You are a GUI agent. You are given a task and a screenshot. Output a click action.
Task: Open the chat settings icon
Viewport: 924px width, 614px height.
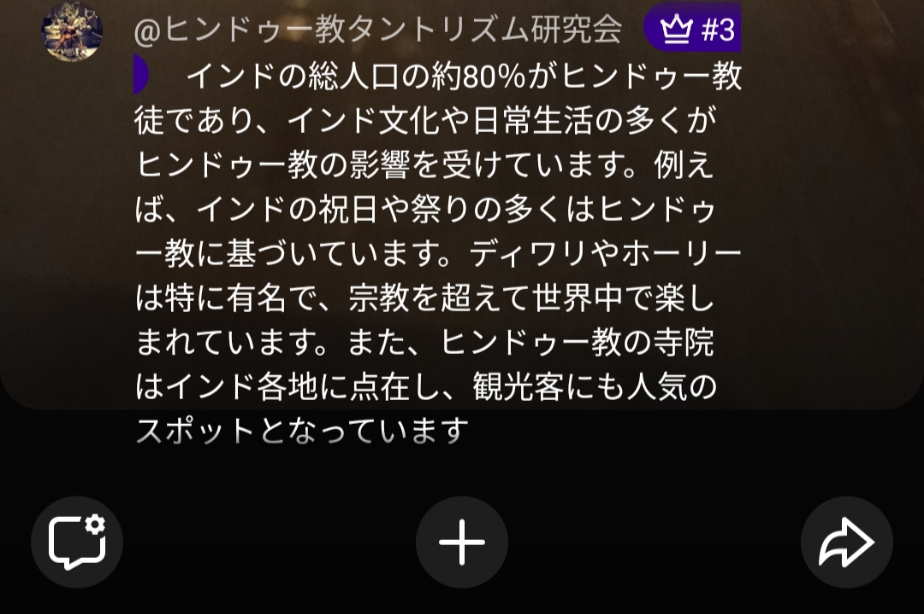(x=77, y=542)
